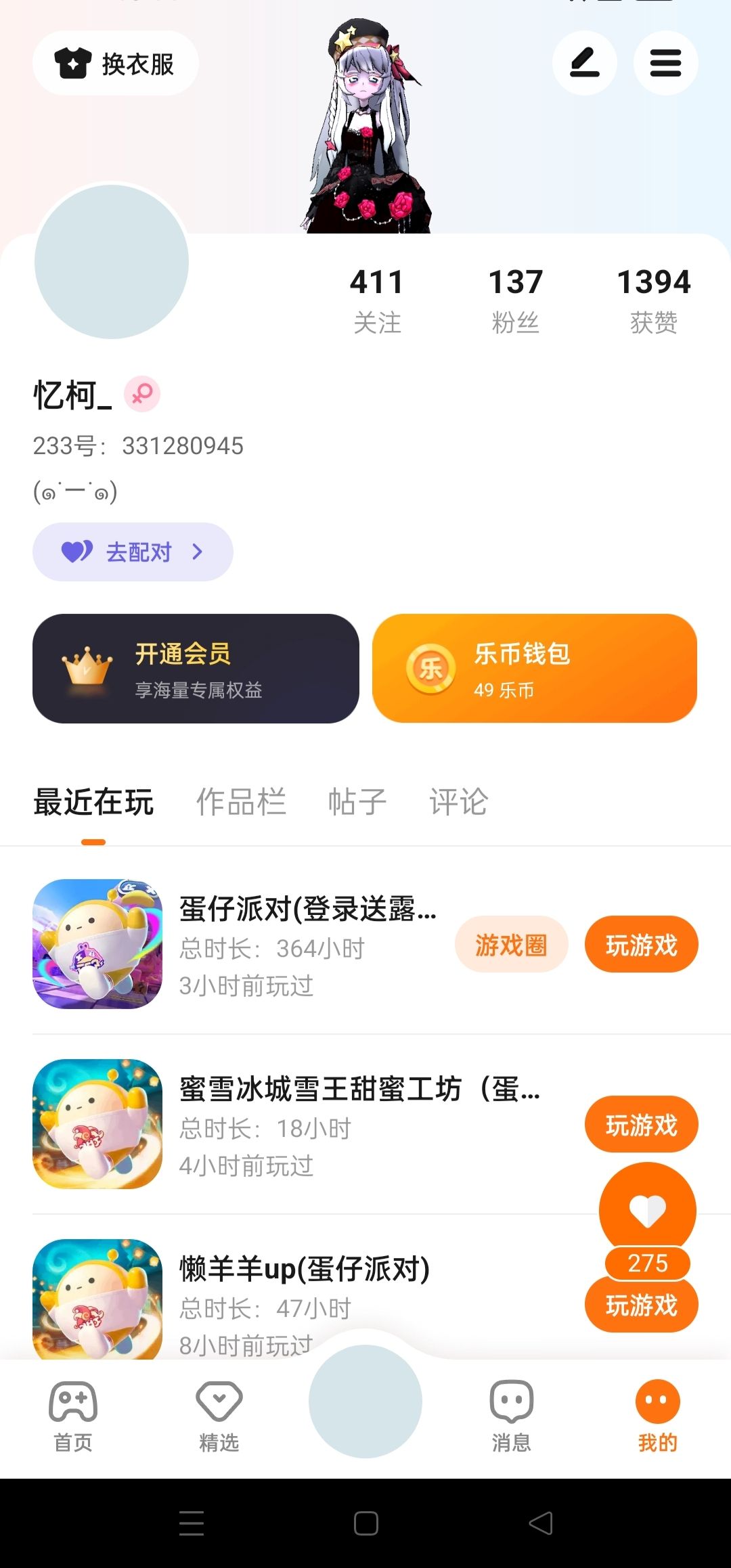Tap 玩游戏 for 蜜雪冰城雪王甜蜜工坊
The image size is (731, 1568).
641,1125
